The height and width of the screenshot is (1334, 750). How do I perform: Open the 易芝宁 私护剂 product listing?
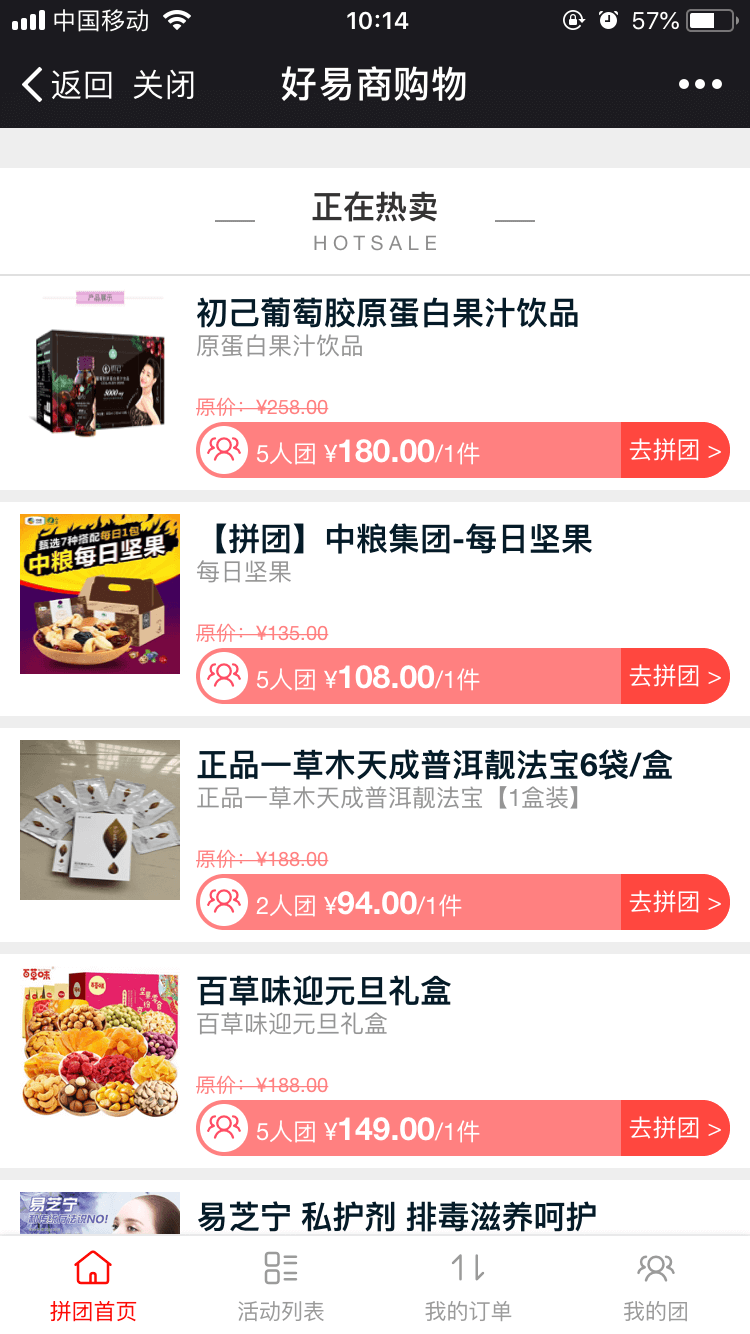click(x=396, y=1216)
